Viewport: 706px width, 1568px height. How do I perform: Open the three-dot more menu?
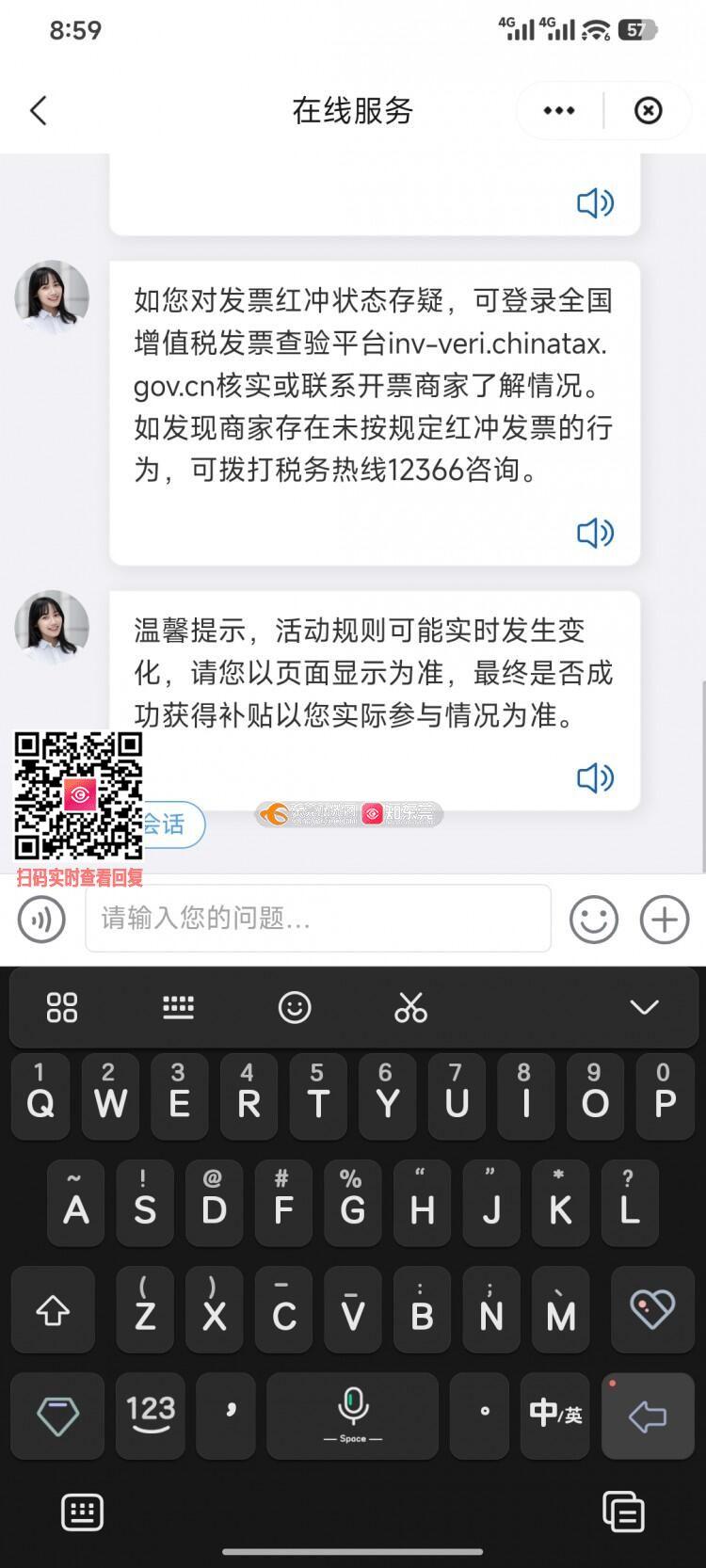coord(558,111)
